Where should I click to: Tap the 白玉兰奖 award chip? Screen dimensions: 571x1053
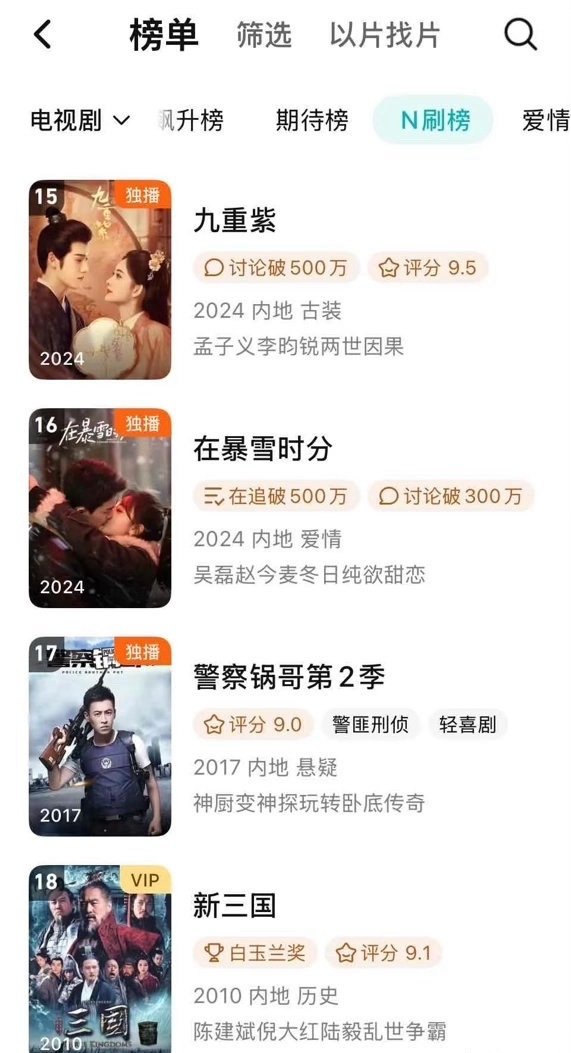[x=255, y=953]
